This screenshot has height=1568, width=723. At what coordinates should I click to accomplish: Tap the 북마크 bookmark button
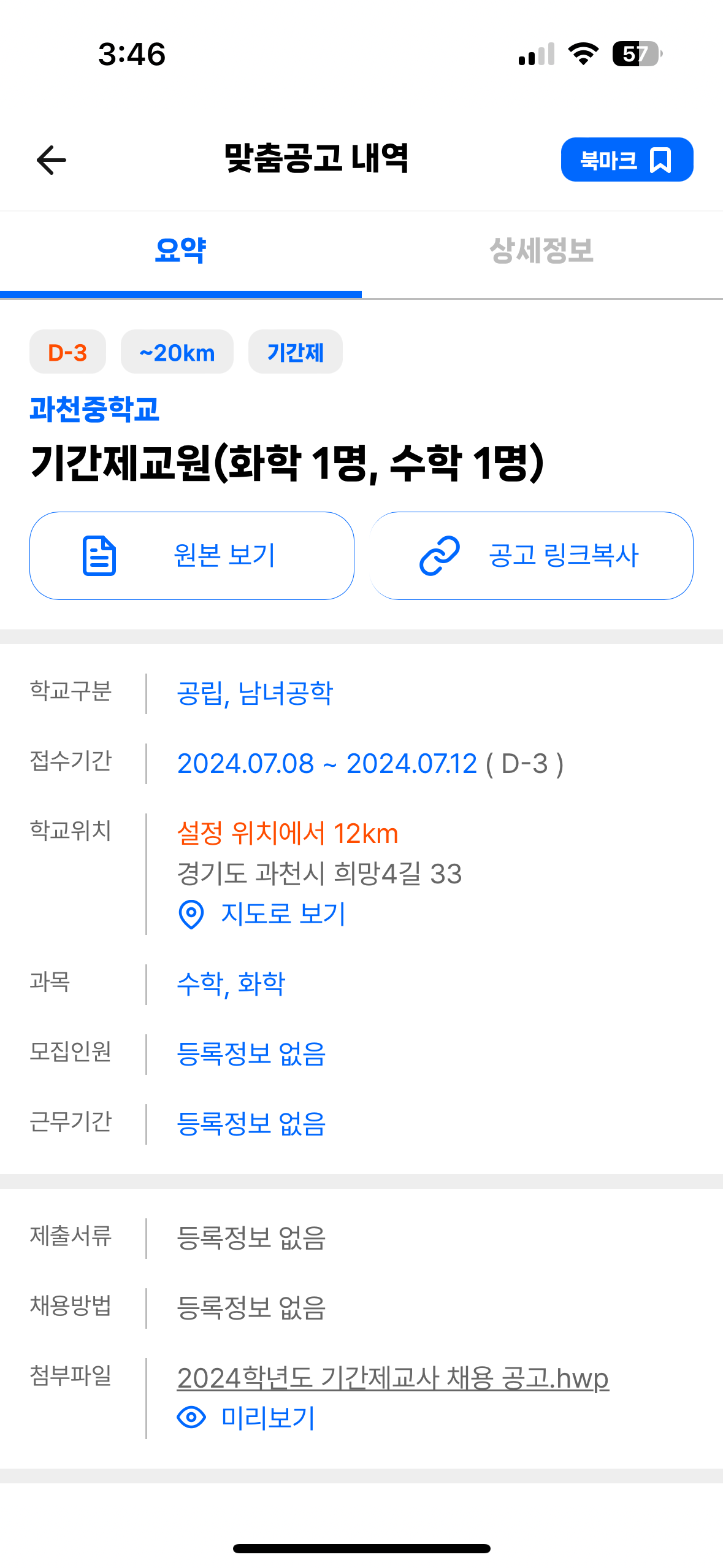[627, 159]
